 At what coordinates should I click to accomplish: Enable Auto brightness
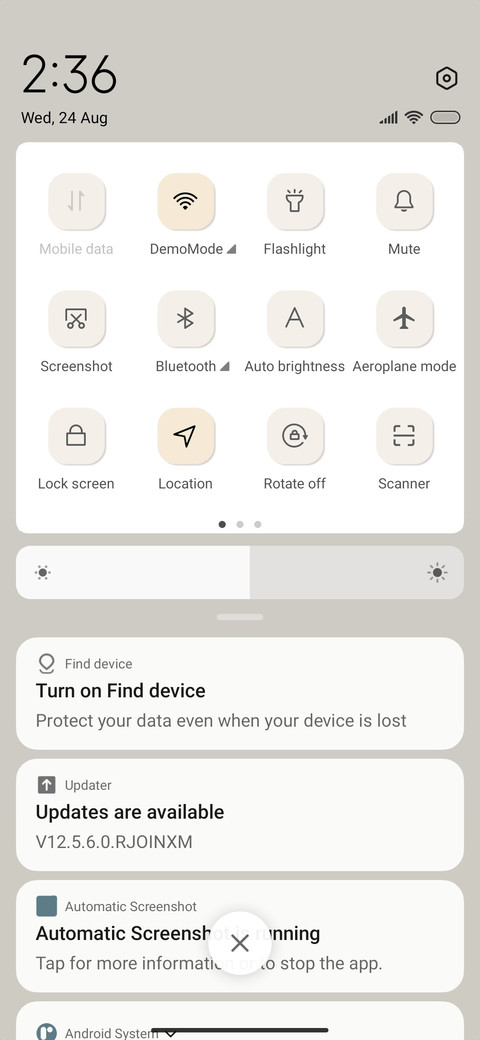tap(295, 319)
